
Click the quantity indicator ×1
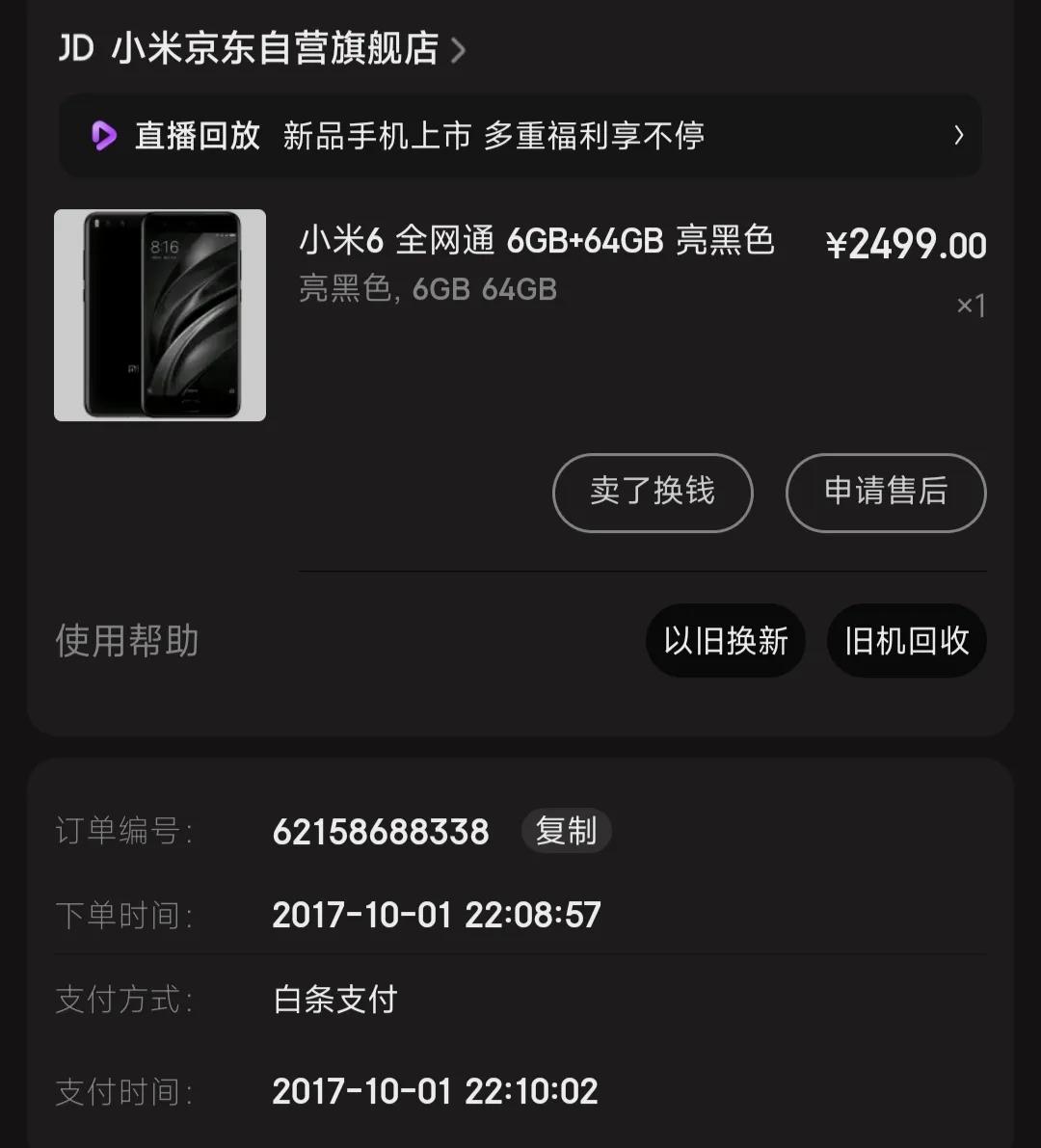pyautogui.click(x=970, y=306)
